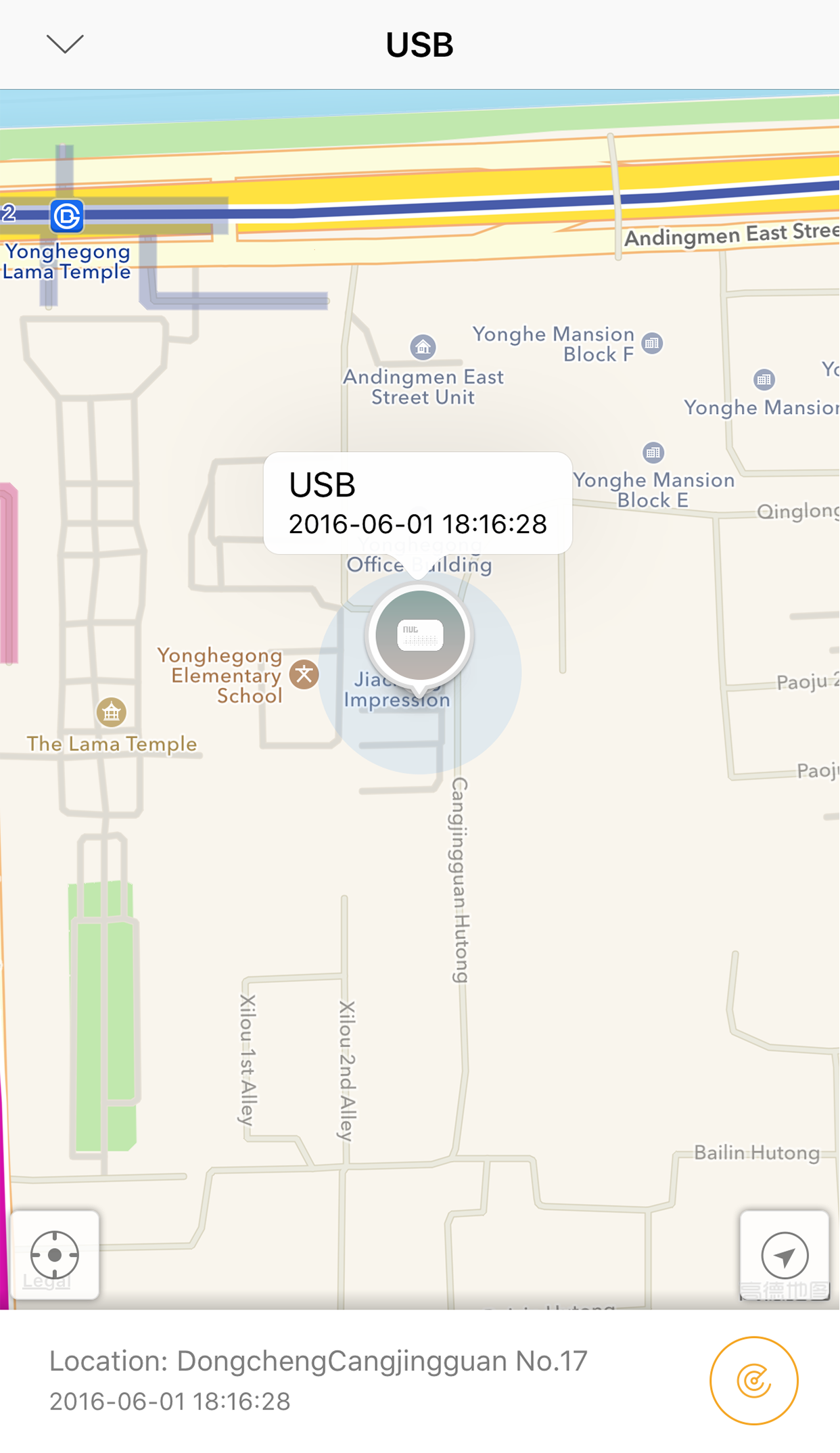Activate the device ring alert control

pos(755,1380)
